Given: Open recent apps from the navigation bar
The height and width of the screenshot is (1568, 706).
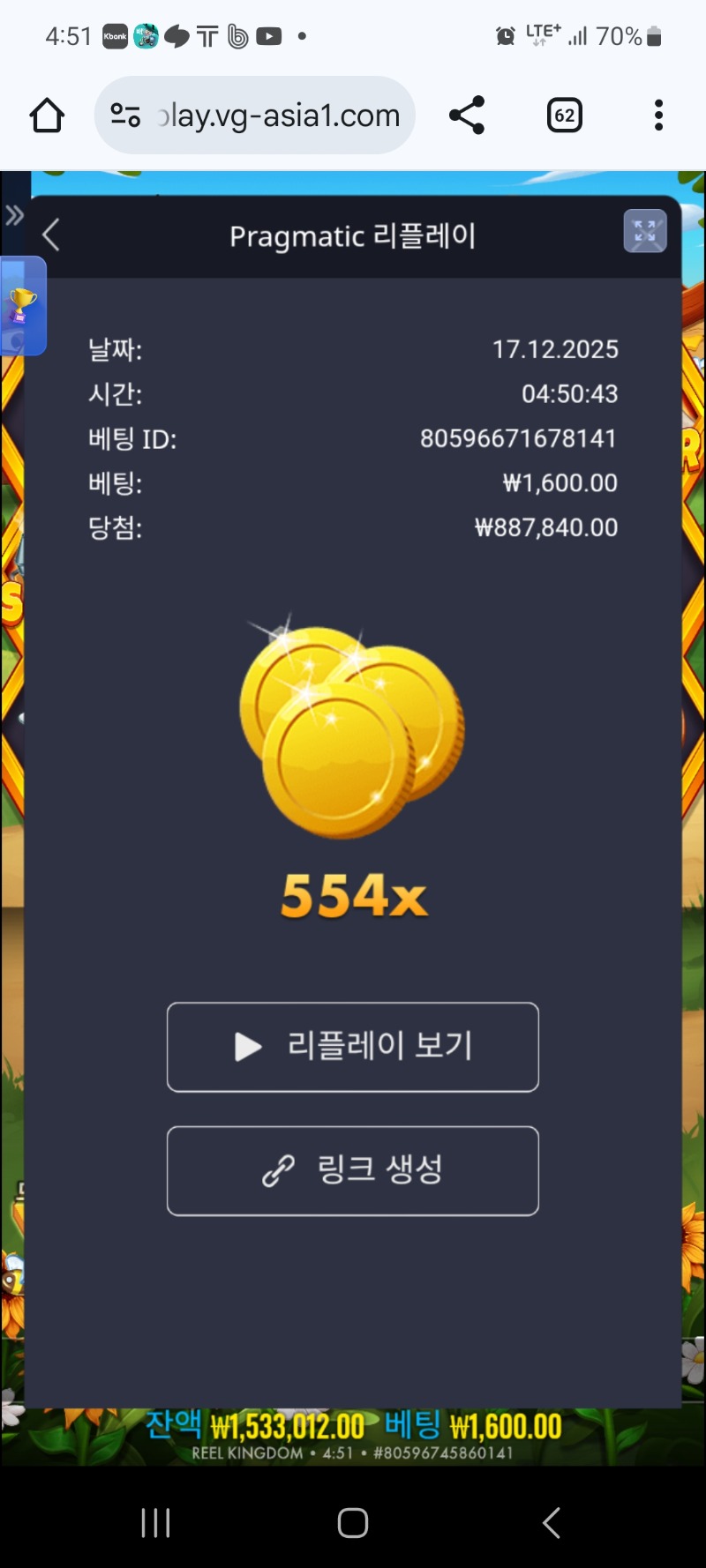Looking at the screenshot, I should (x=155, y=1522).
